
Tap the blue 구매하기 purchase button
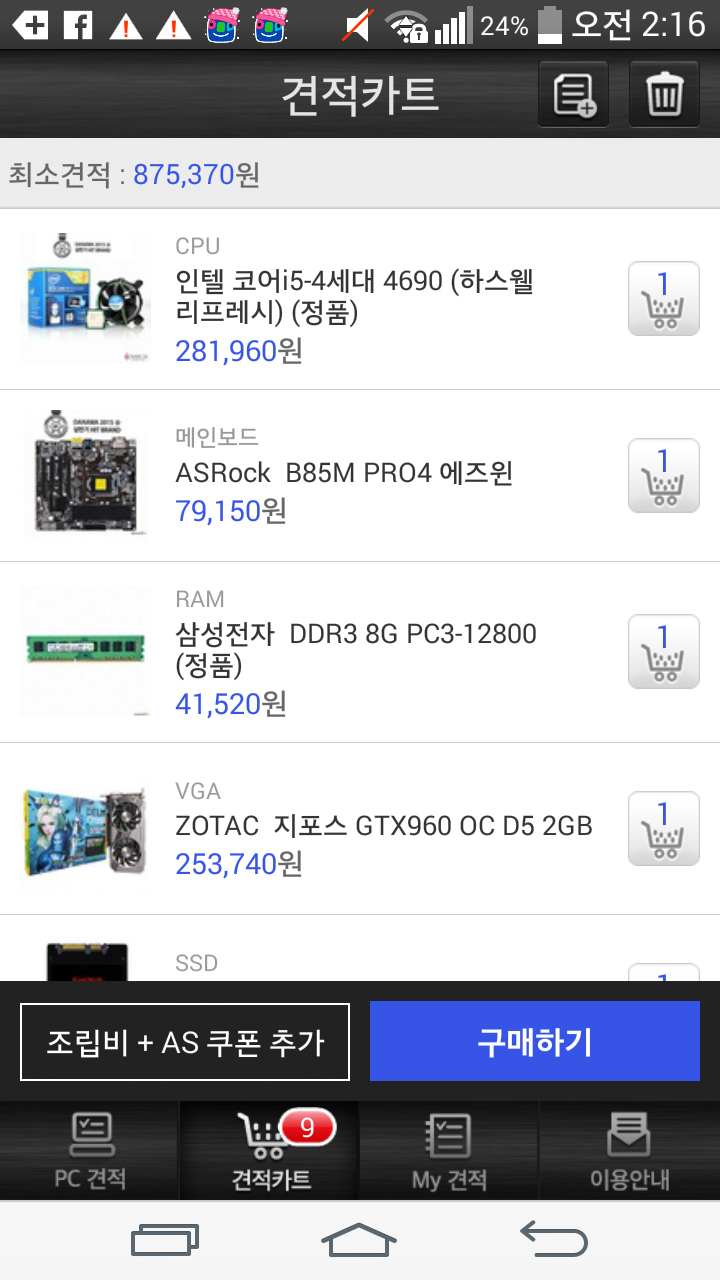tap(534, 1042)
